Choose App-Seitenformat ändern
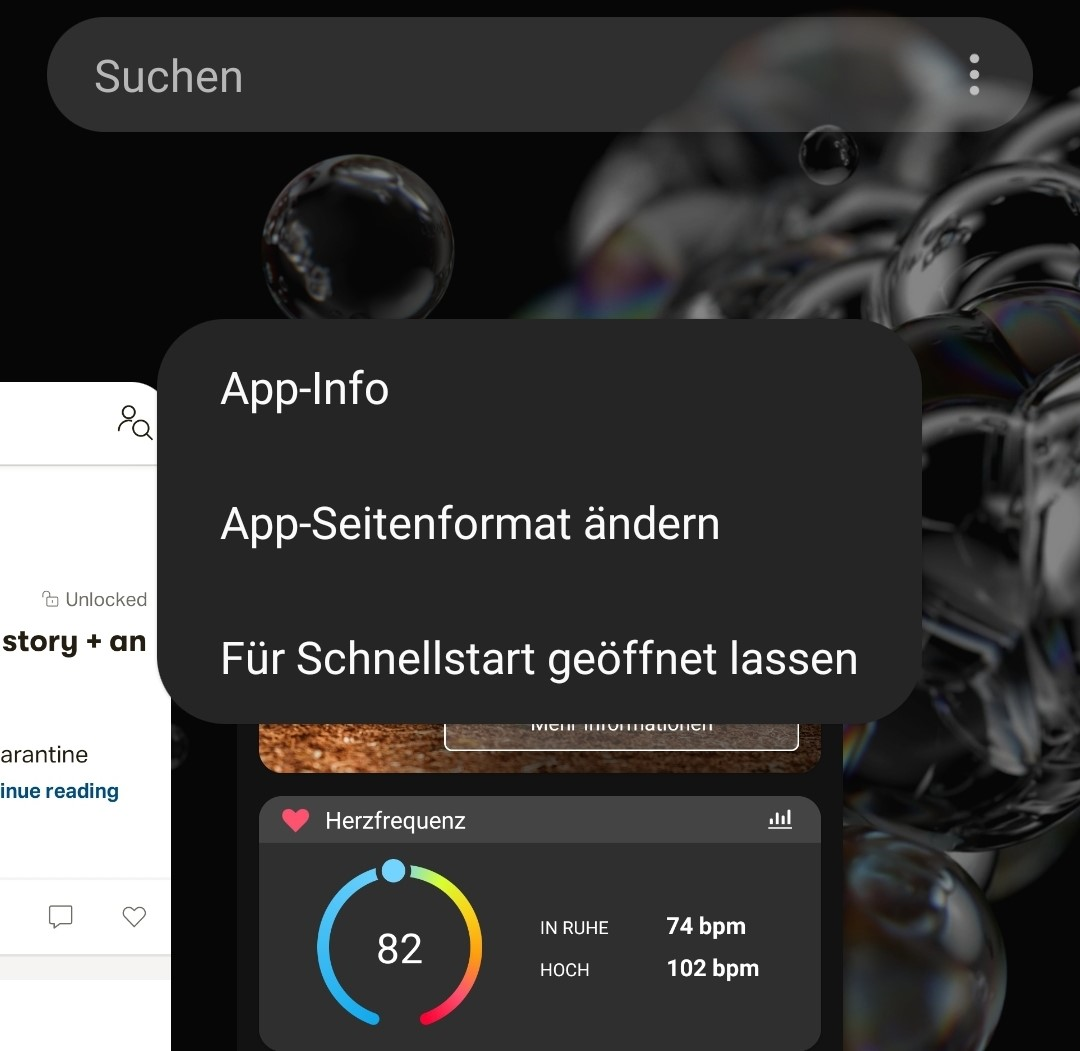Viewport: 1080px width, 1051px height. point(470,524)
